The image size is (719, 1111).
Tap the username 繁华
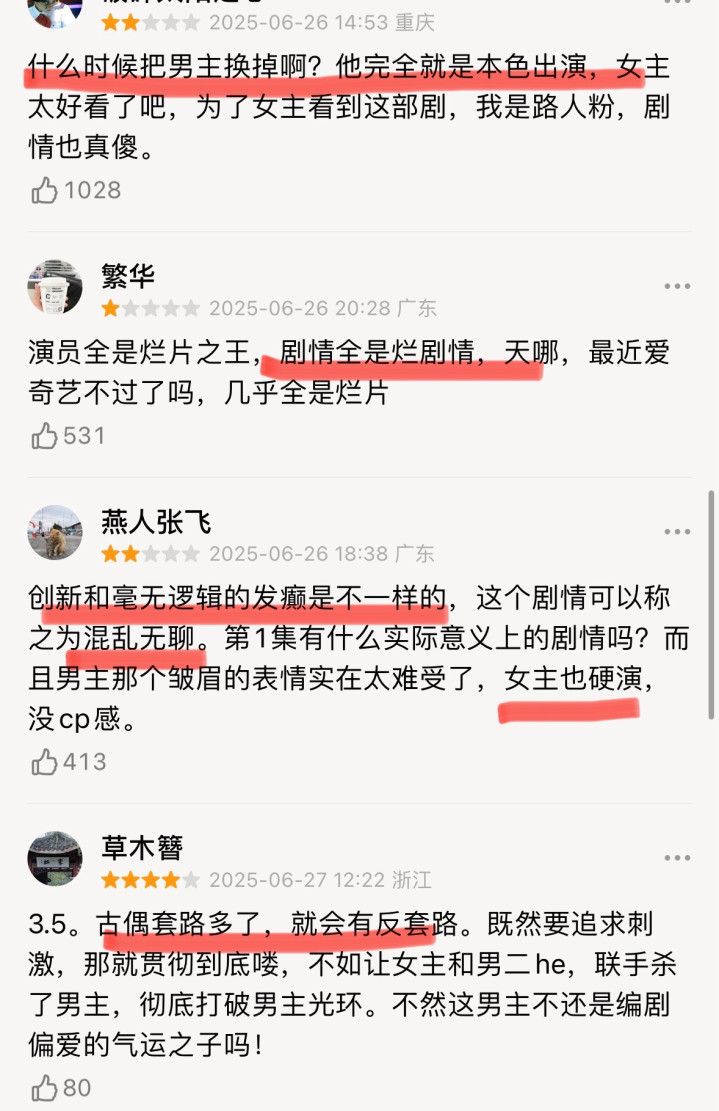[x=128, y=276]
